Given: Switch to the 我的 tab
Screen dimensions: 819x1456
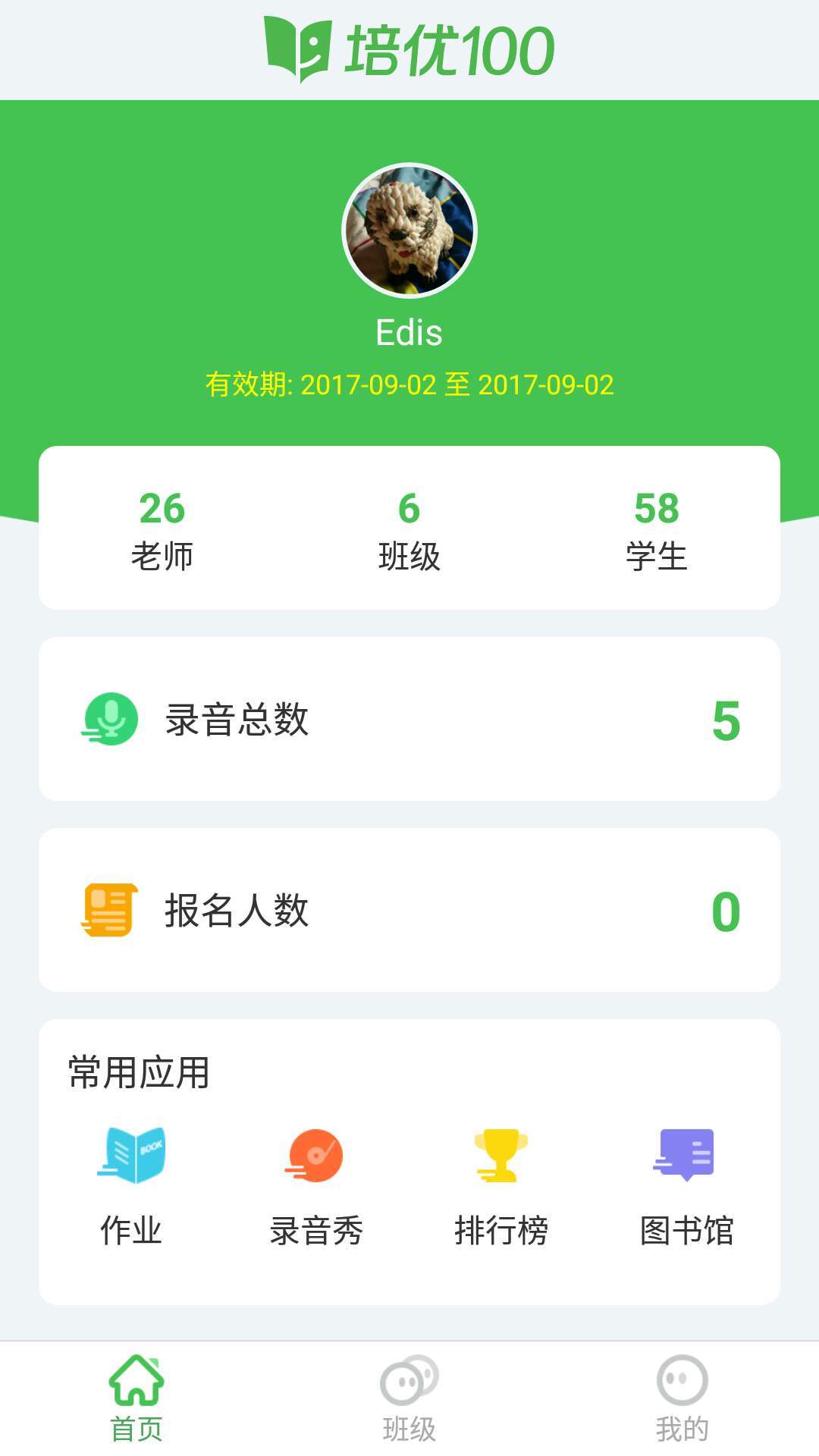Looking at the screenshot, I should coord(682,1398).
